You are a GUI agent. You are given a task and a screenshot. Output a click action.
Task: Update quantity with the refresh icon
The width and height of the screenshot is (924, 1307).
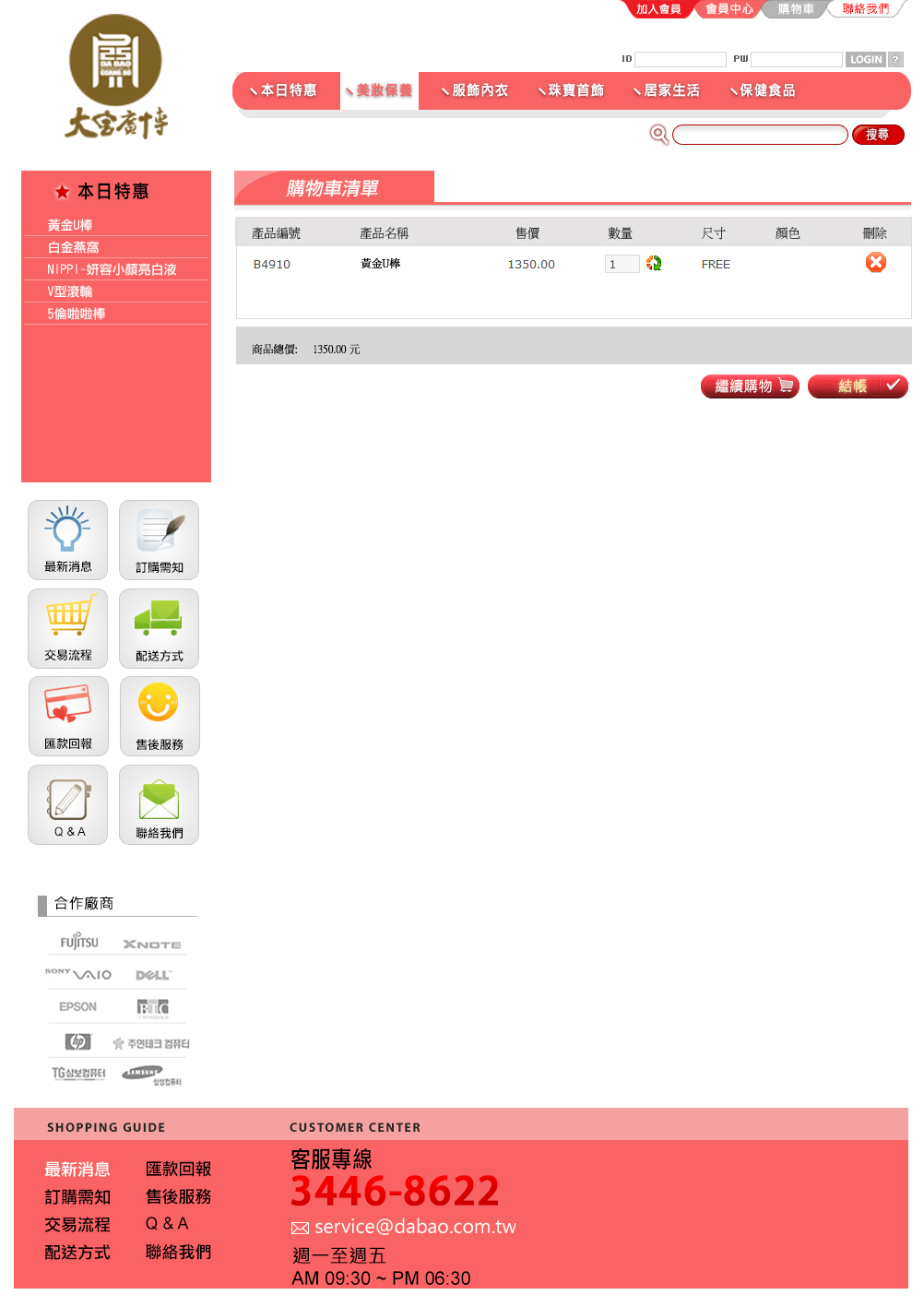[654, 264]
